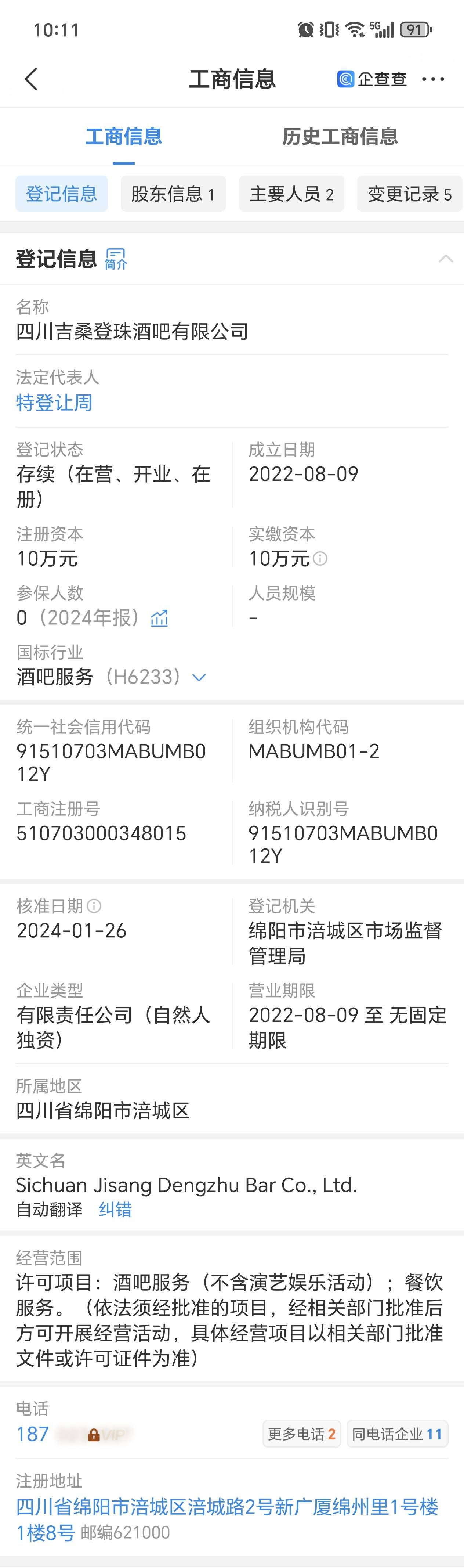Open the 参保人数 trend chart icon

(159, 619)
